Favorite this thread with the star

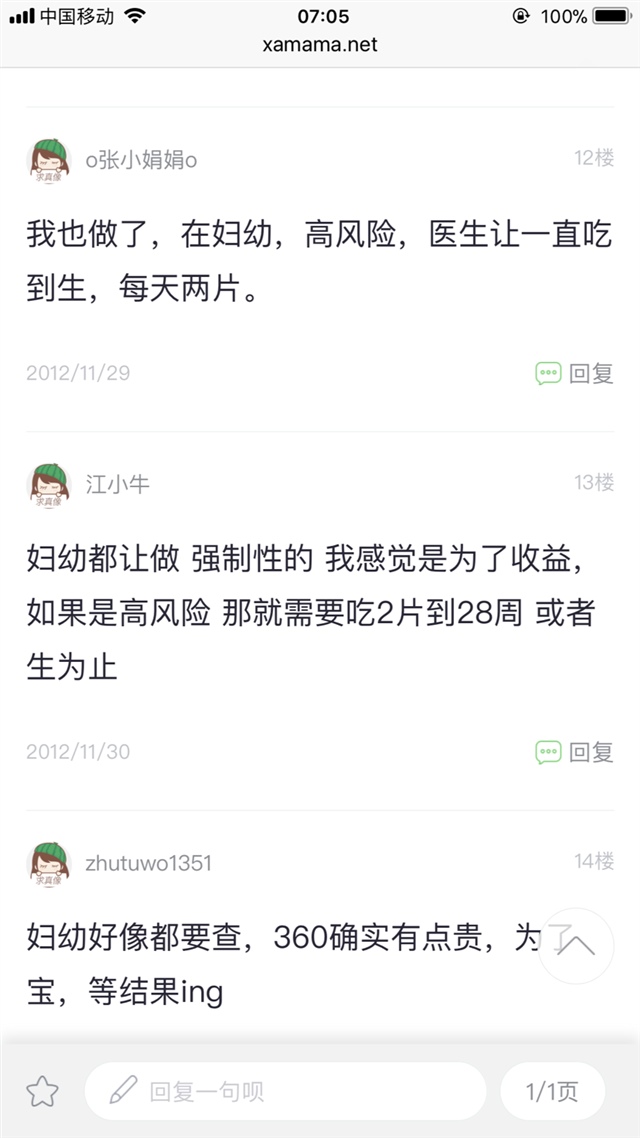coord(42,1091)
